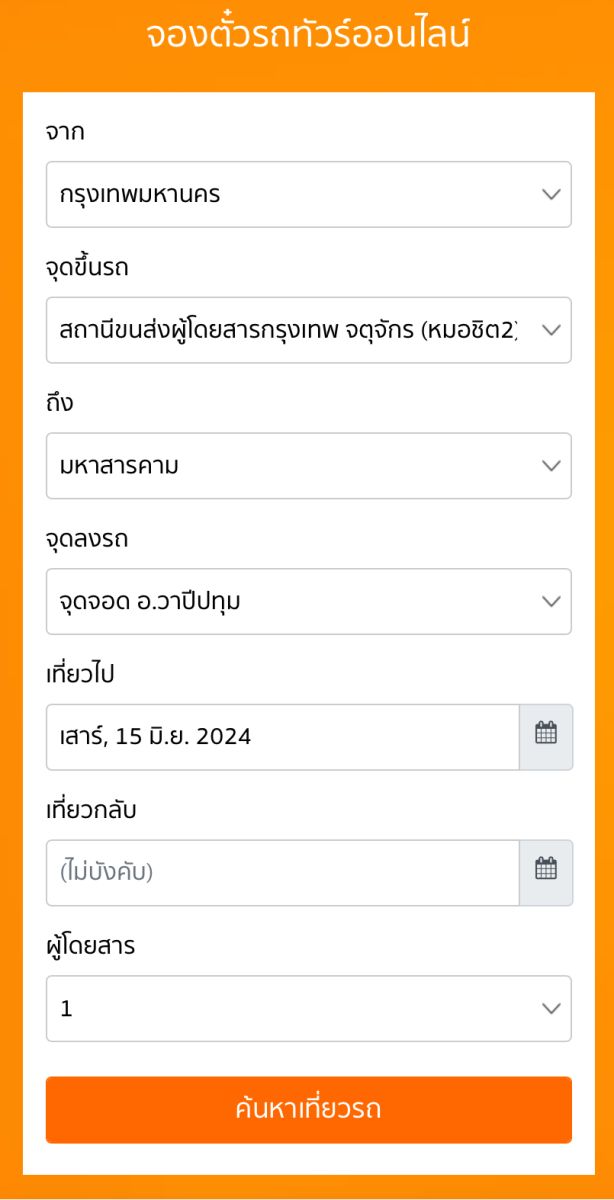Image resolution: width=614 pixels, height=1200 pixels.
Task: Expand the จุดลงรถ drop-off point dropdown
Action: 309,601
